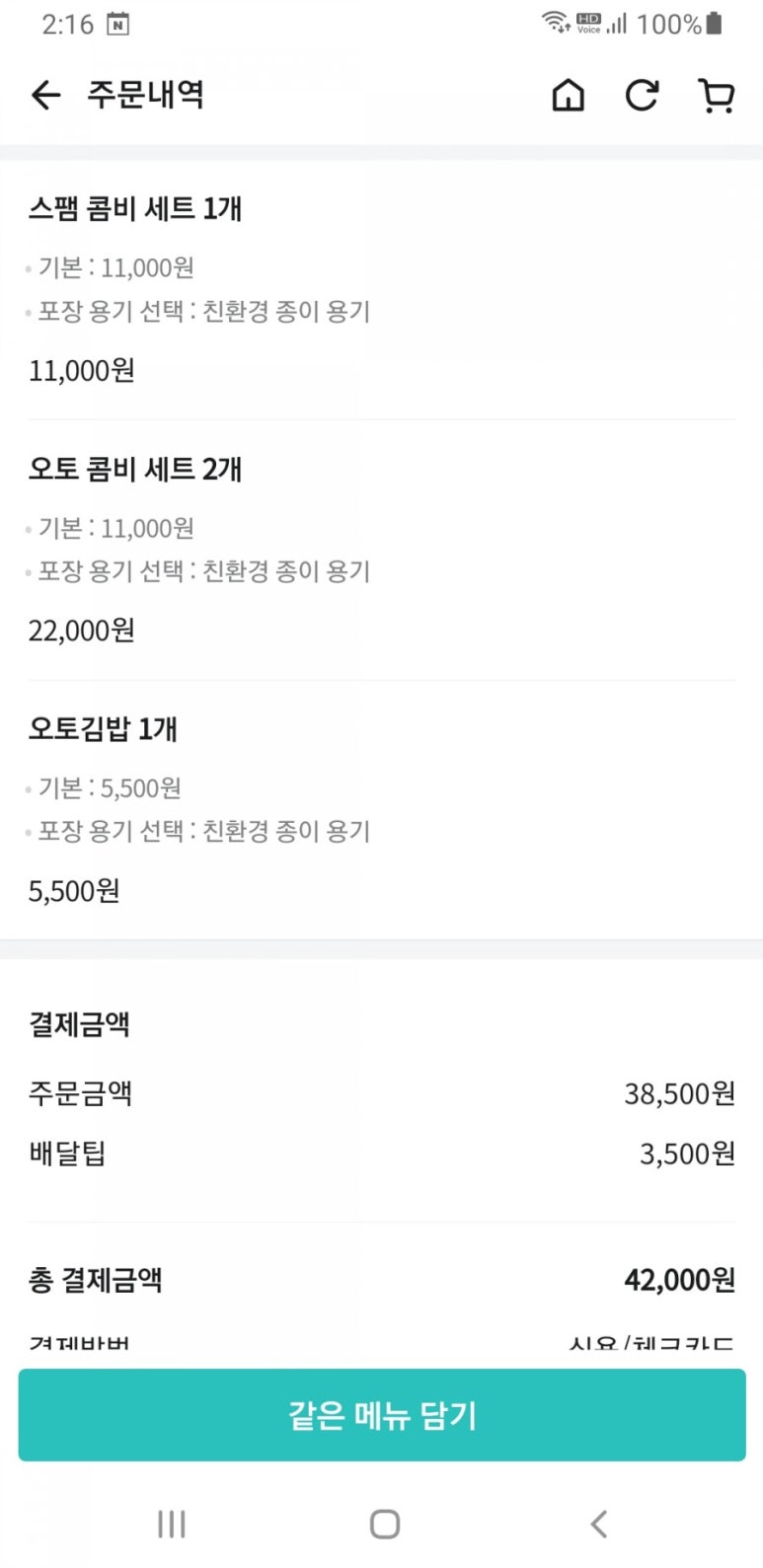Screen dimensions: 763x1568
Task: Open the home icon in the app bar
Action: [x=568, y=96]
